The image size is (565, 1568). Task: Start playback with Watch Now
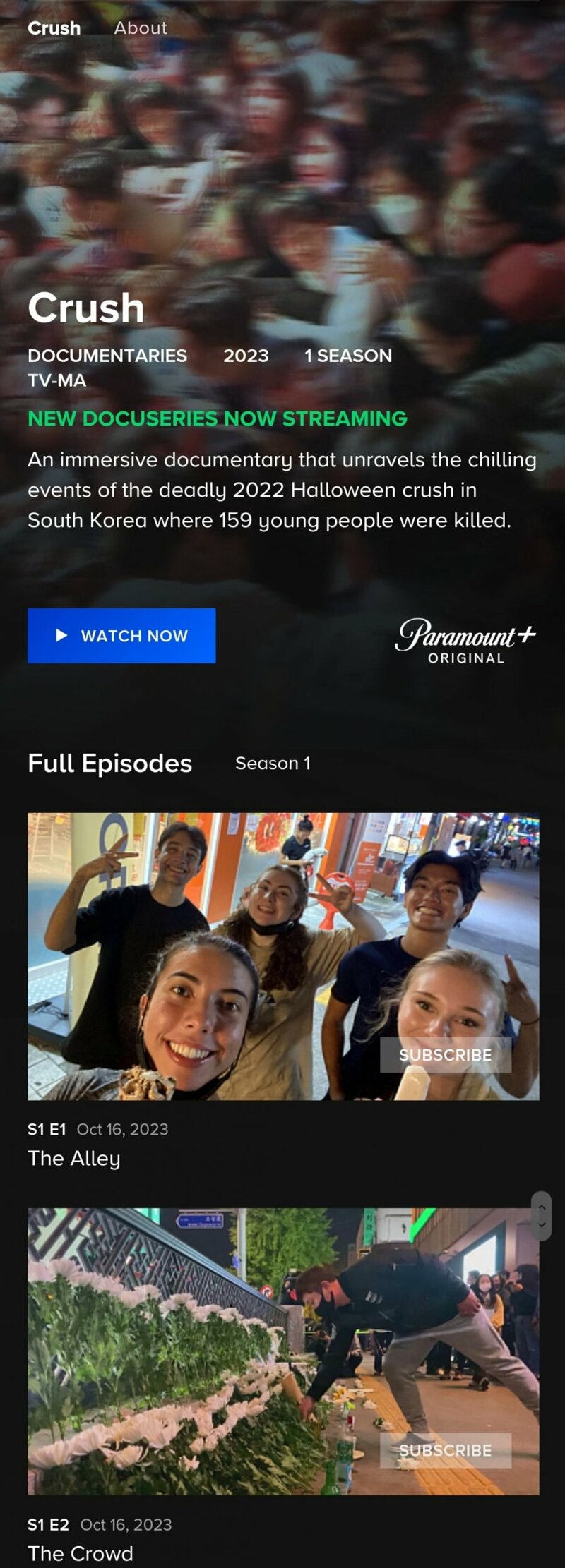pyautogui.click(x=121, y=635)
